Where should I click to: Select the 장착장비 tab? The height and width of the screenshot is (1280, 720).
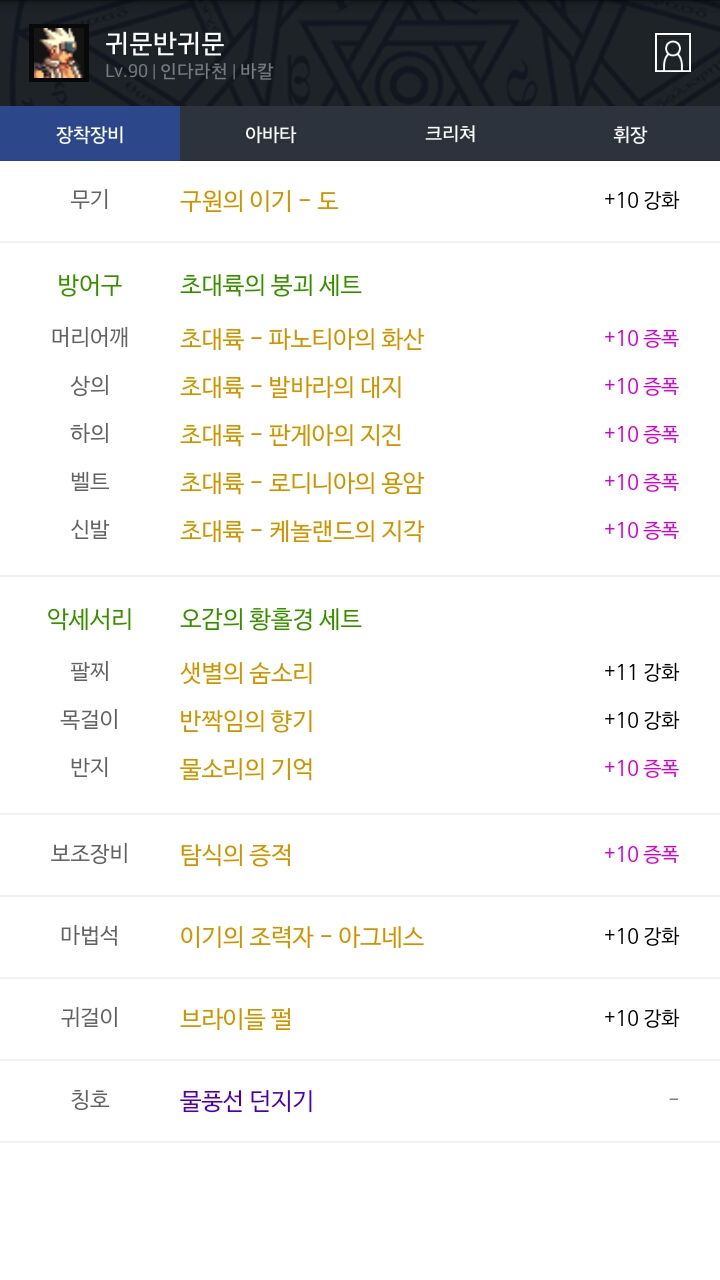click(90, 134)
